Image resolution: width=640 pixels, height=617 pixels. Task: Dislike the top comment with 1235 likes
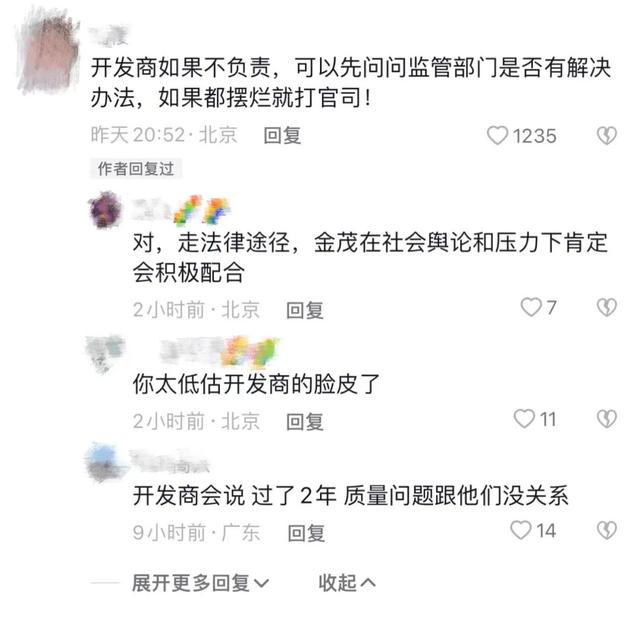[606, 136]
